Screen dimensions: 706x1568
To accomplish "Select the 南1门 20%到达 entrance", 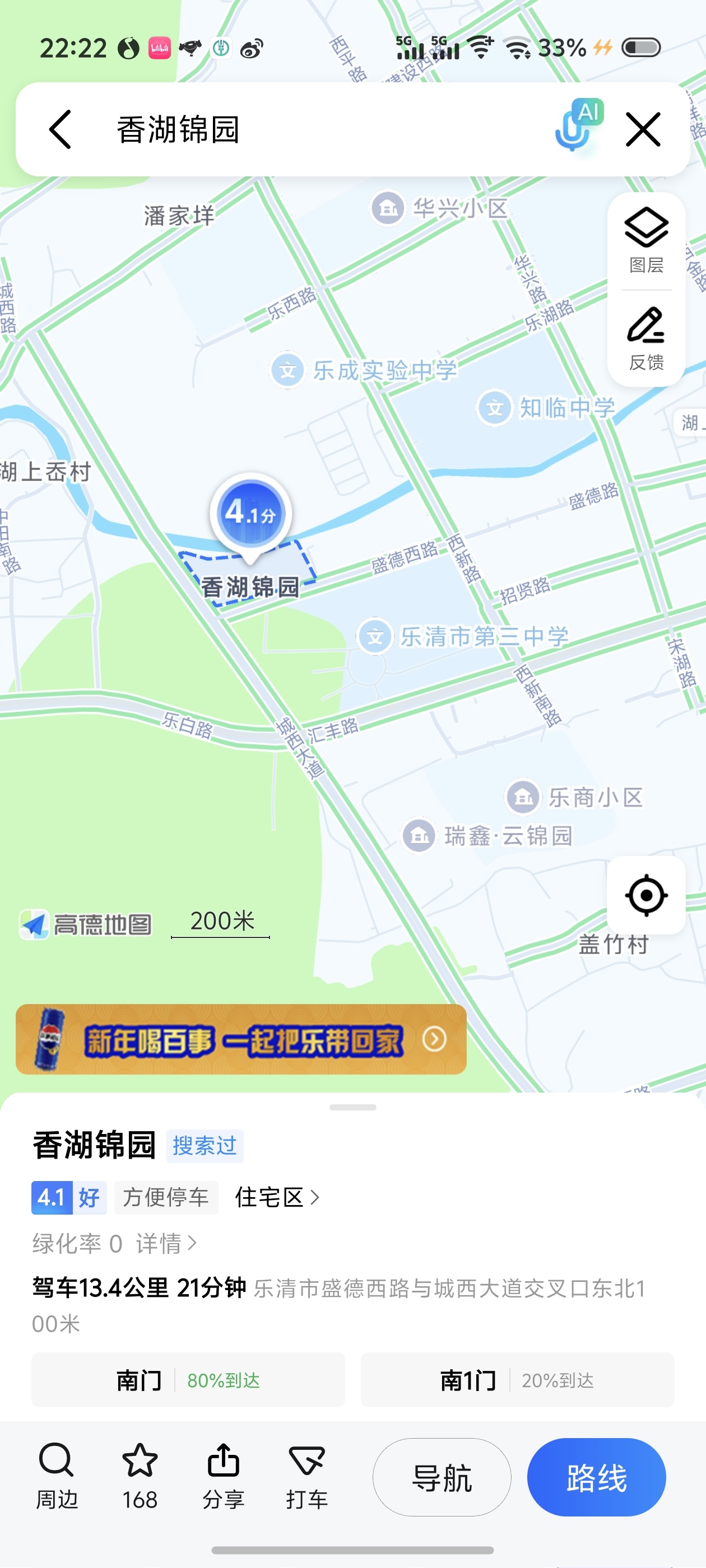I will click(x=517, y=1380).
